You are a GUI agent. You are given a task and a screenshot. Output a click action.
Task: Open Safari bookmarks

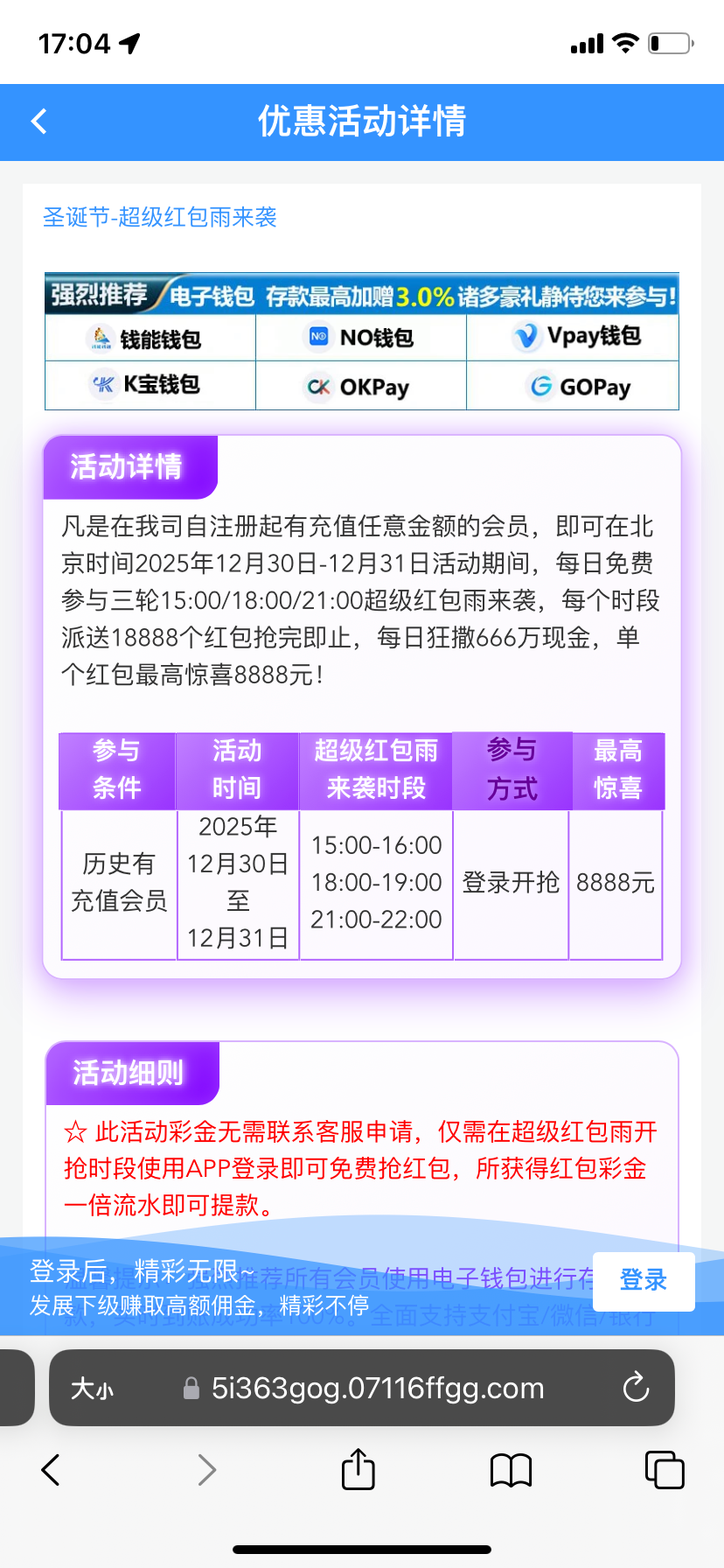[511, 1470]
